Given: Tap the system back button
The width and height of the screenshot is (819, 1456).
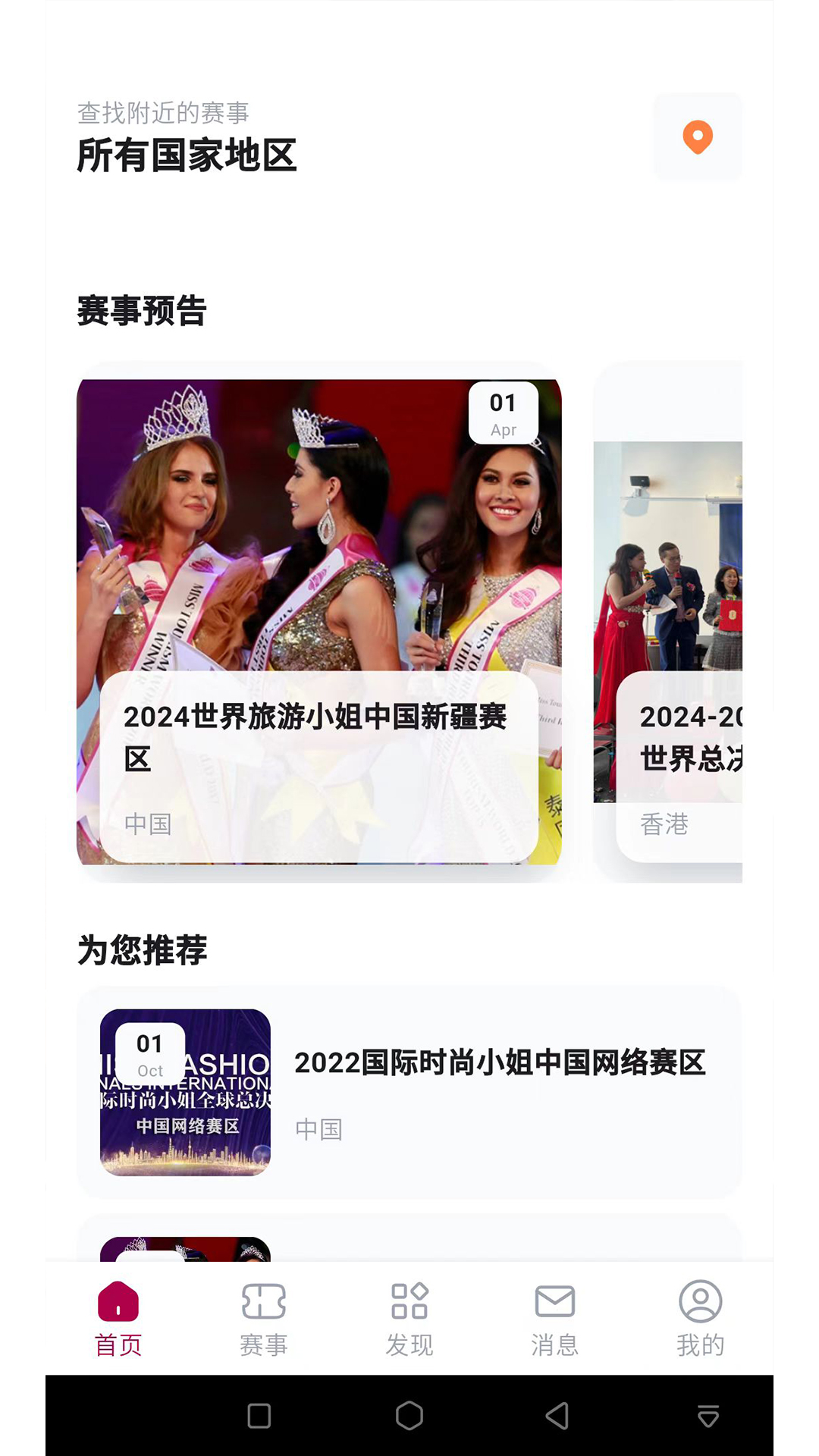Looking at the screenshot, I should (557, 1415).
